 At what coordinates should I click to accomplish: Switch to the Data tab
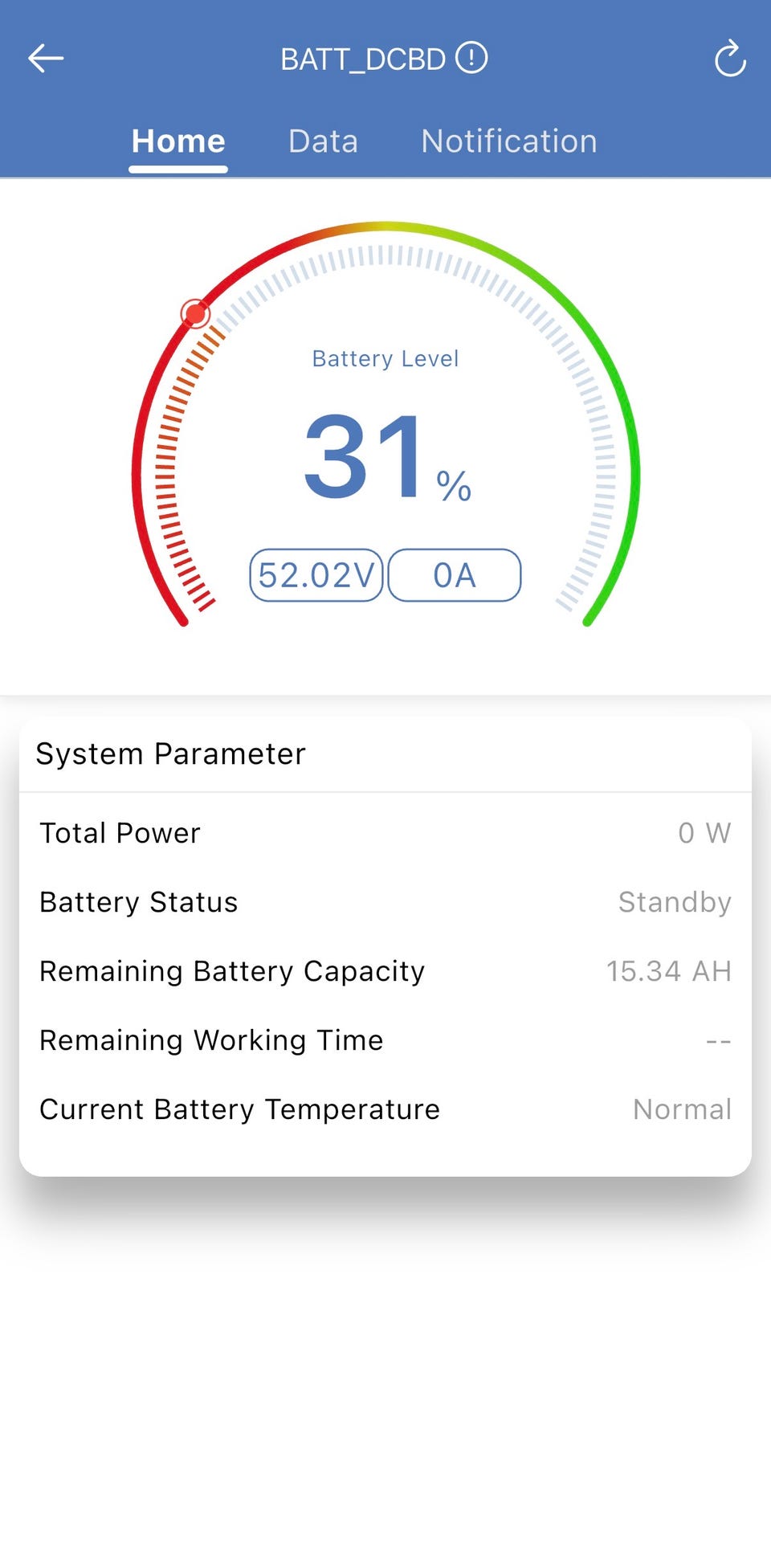(x=323, y=141)
